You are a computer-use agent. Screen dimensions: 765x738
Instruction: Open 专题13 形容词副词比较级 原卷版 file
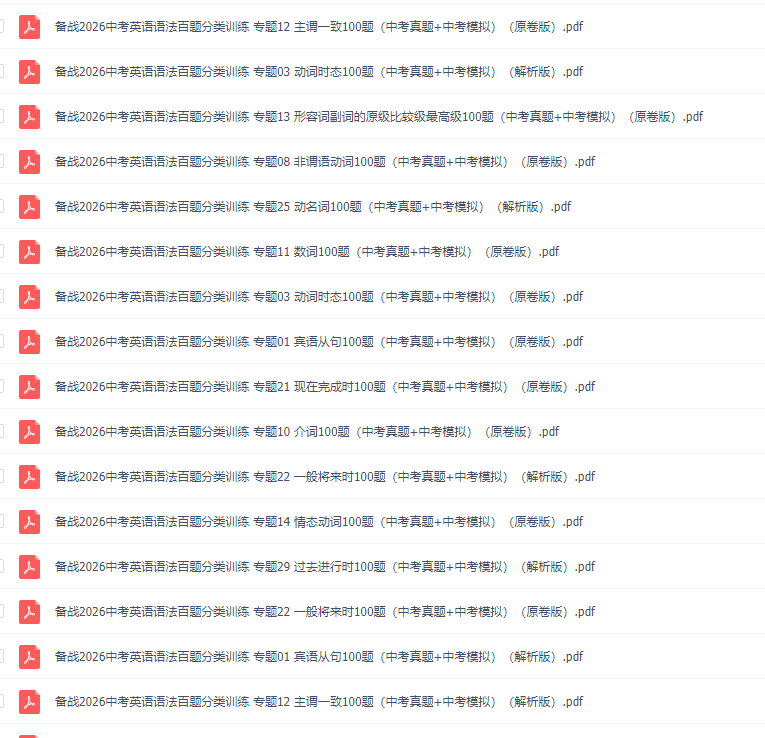click(x=379, y=117)
